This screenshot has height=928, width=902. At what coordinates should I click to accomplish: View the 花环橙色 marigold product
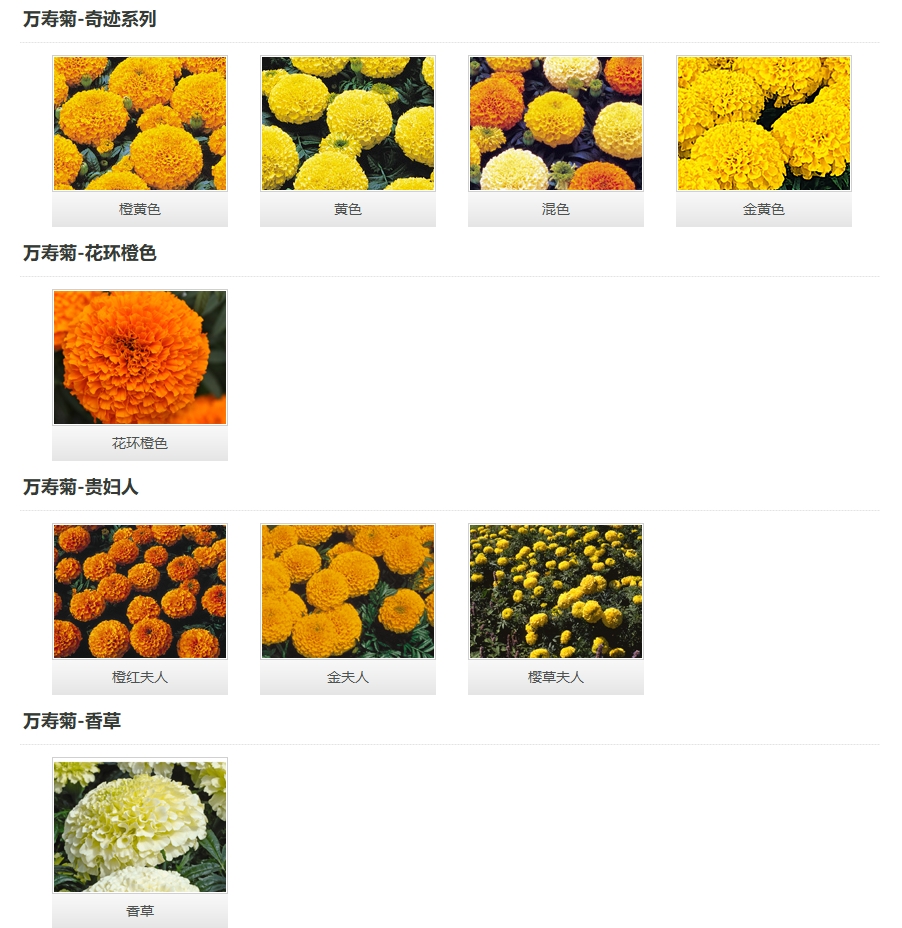pos(140,358)
